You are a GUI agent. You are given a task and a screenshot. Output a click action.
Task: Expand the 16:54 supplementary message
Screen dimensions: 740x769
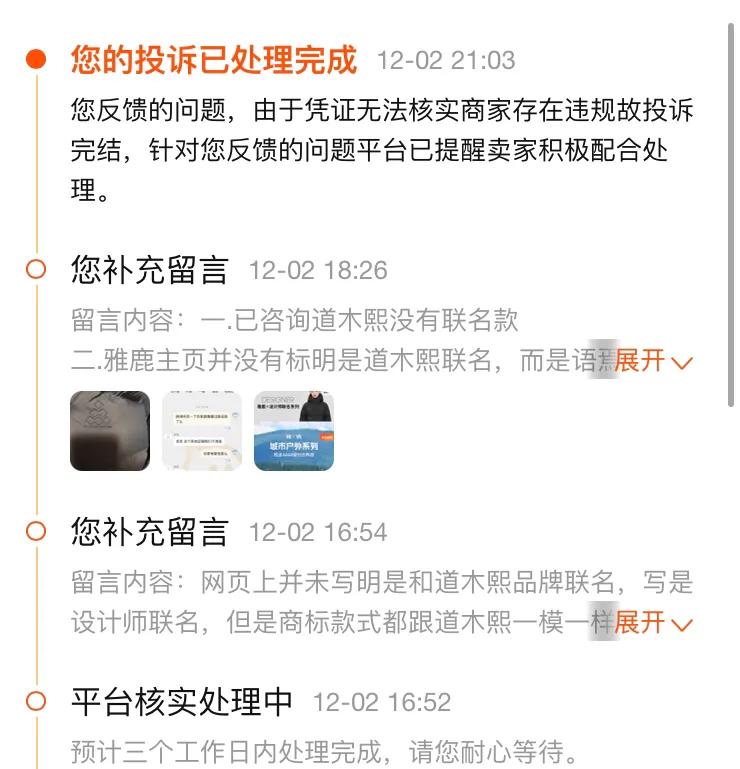pyautogui.click(x=653, y=623)
